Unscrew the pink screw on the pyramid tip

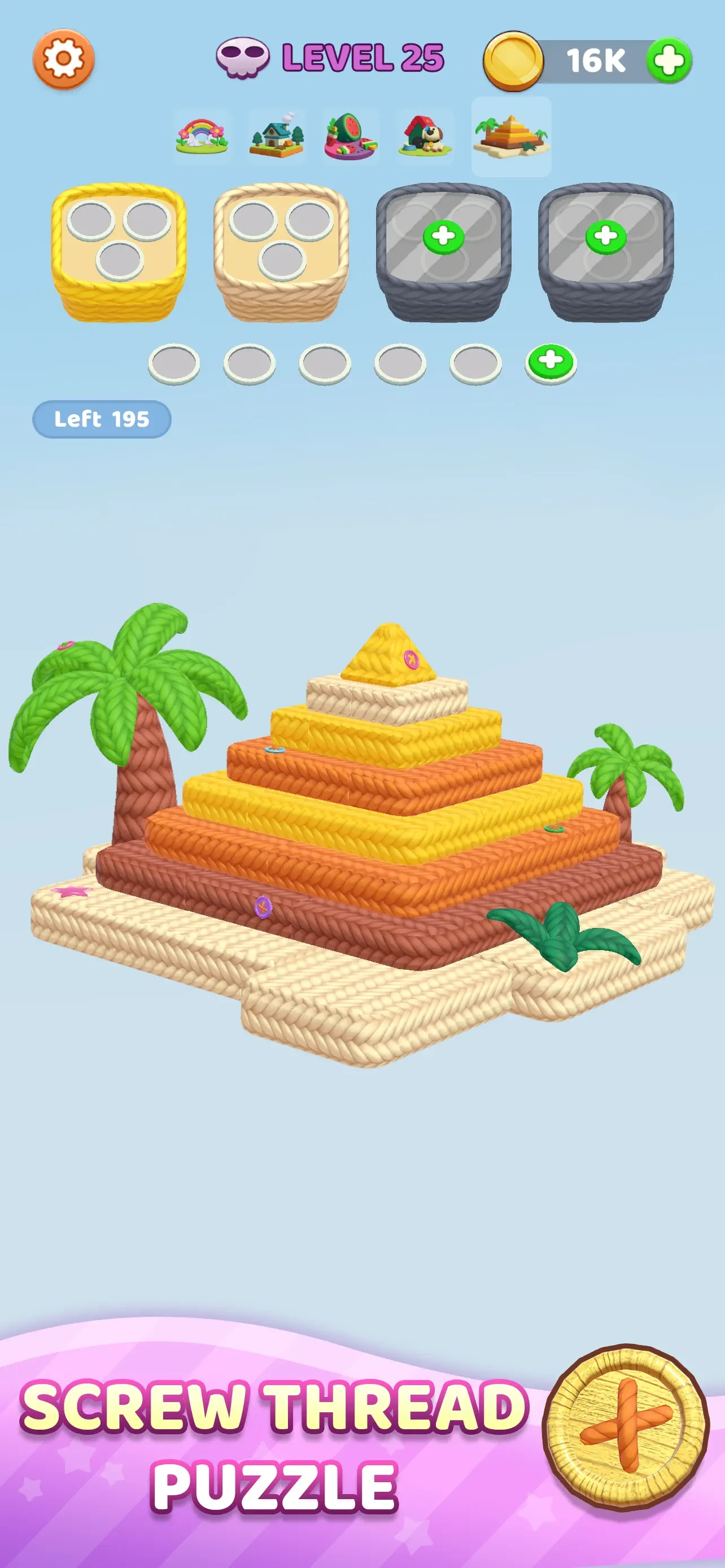(412, 659)
